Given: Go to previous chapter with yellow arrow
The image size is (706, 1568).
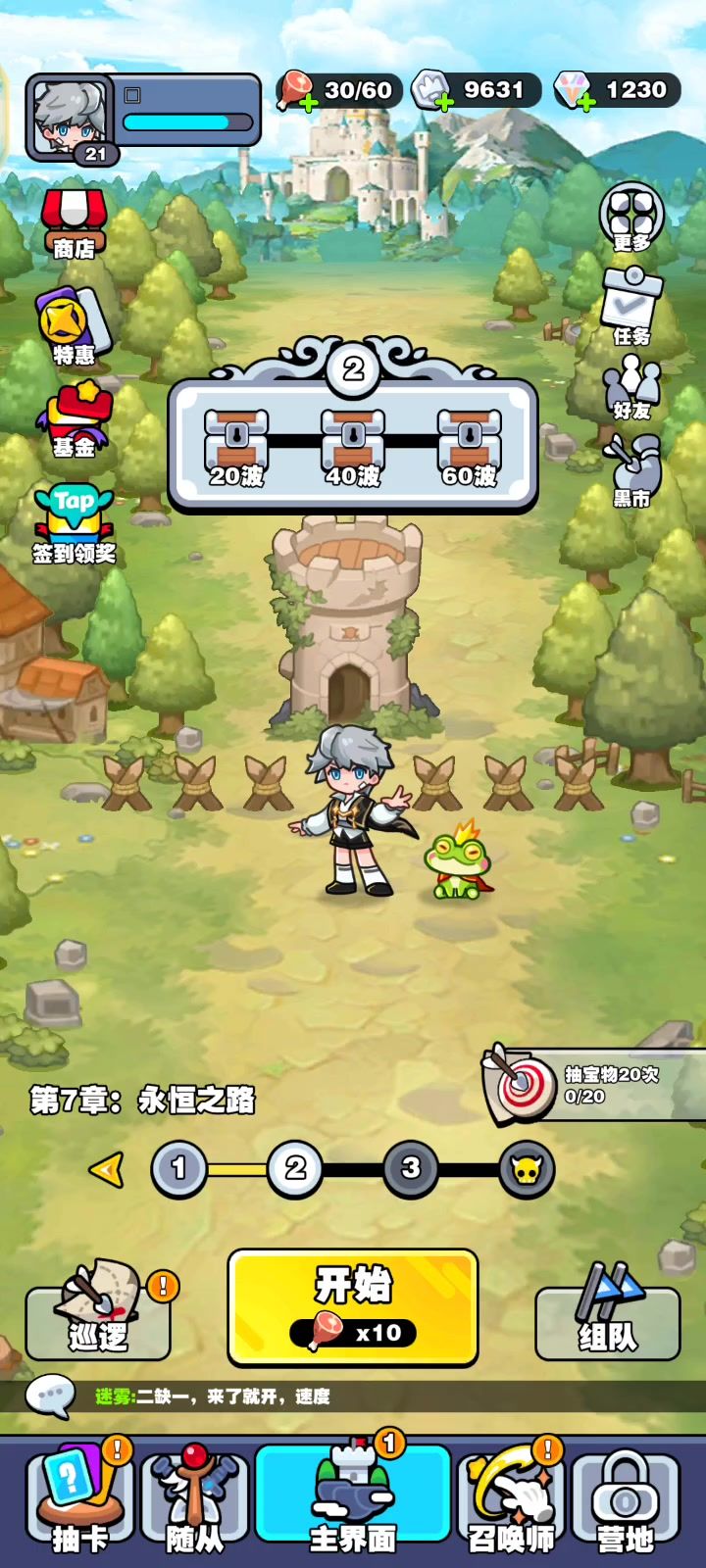Looking at the screenshot, I should pos(106,1169).
